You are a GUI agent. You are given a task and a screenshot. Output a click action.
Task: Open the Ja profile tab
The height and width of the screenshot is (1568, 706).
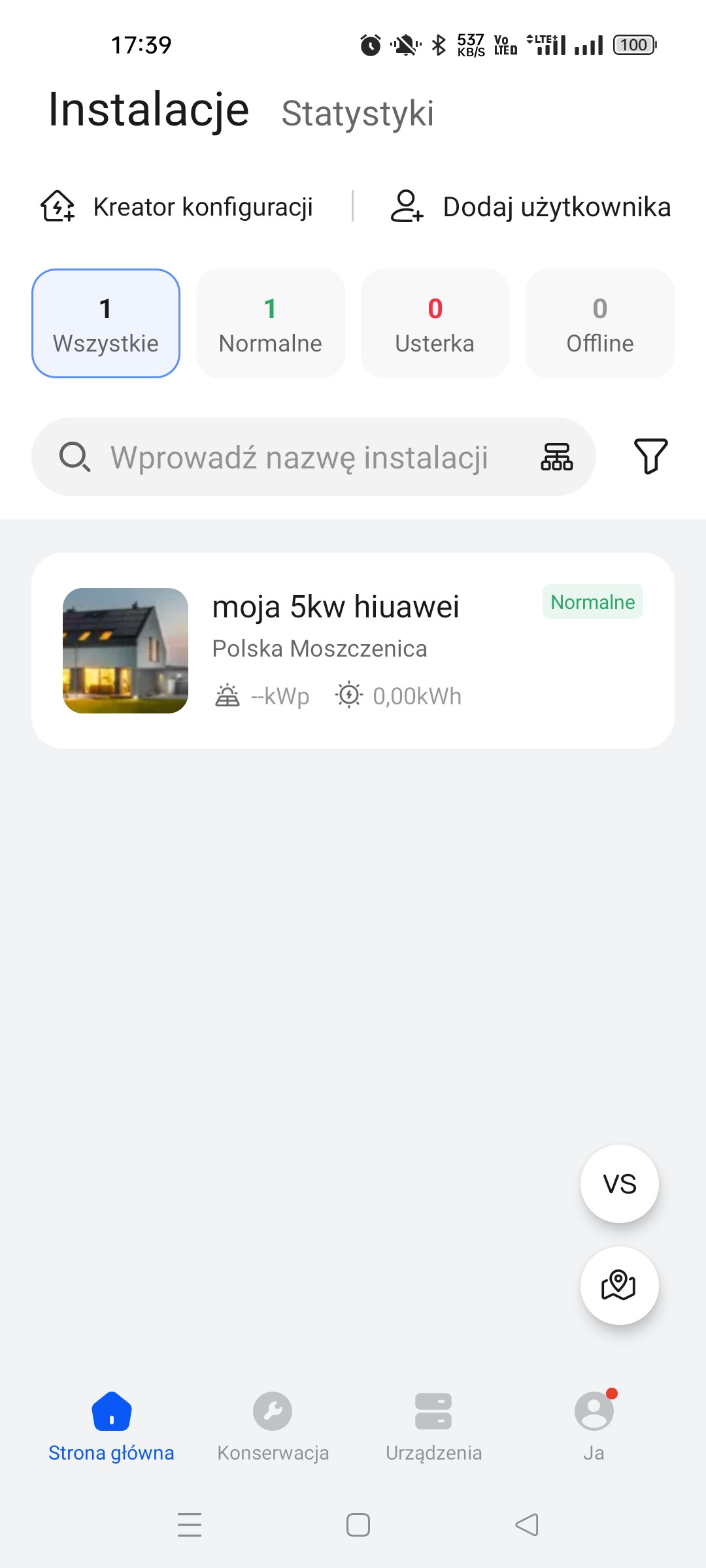click(594, 1427)
